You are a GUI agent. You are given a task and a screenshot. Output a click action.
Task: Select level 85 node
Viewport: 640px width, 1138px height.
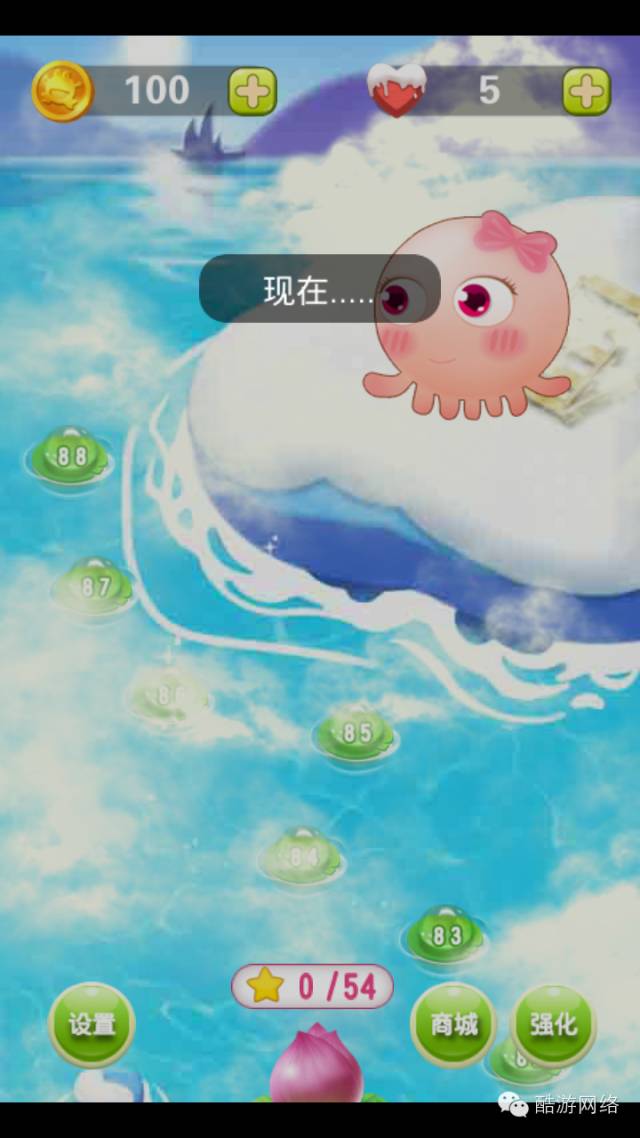click(356, 733)
